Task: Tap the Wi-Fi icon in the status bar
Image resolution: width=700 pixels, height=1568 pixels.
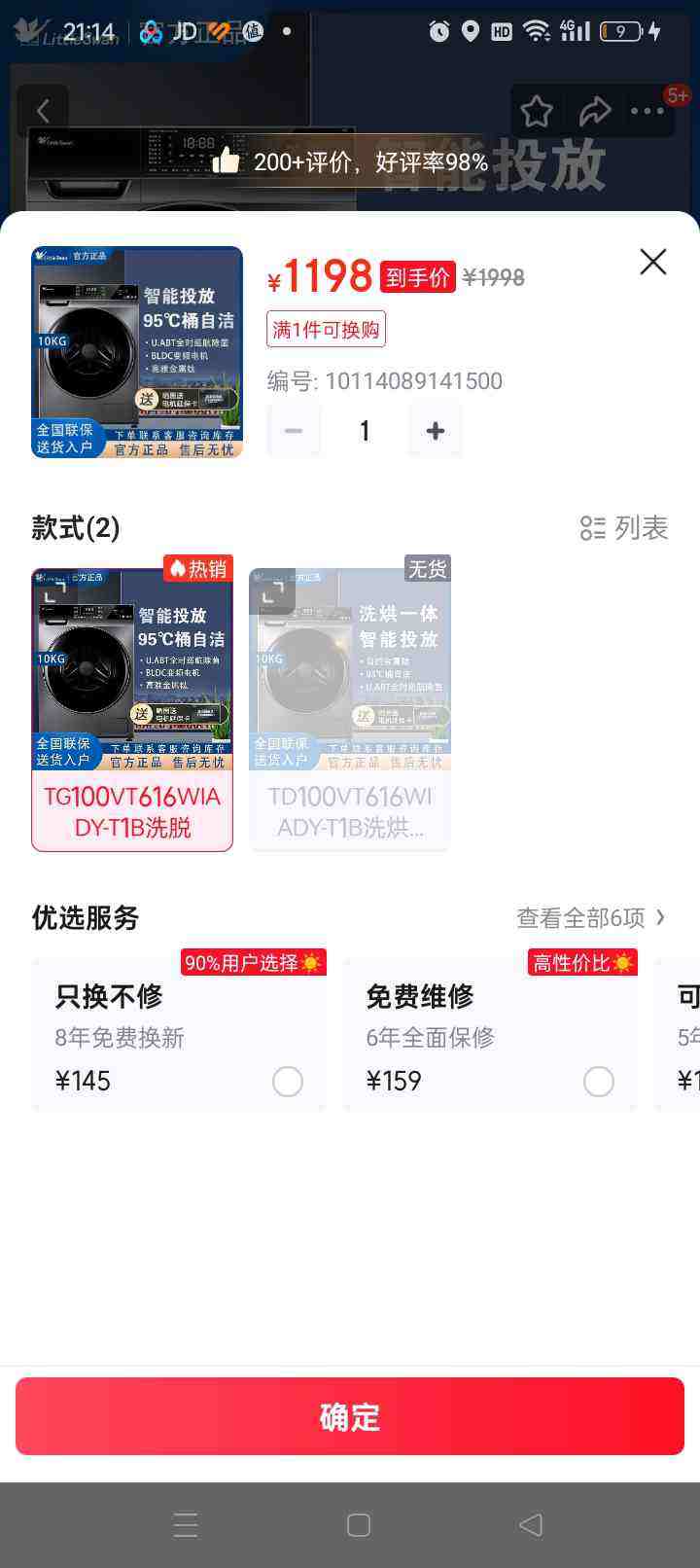Action: (x=536, y=31)
